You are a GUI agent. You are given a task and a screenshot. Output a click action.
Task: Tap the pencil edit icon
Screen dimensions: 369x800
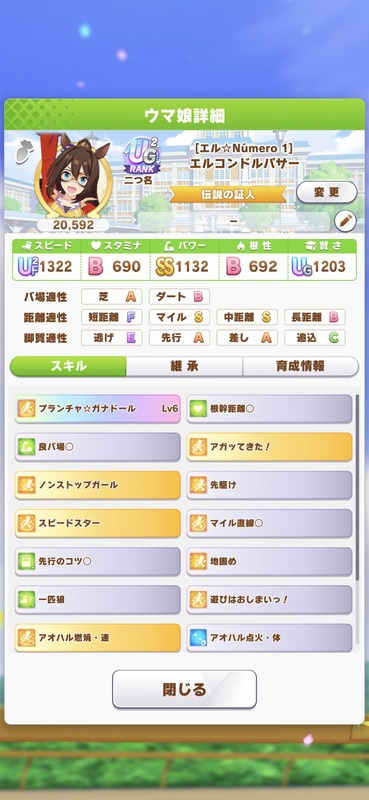tap(345, 221)
